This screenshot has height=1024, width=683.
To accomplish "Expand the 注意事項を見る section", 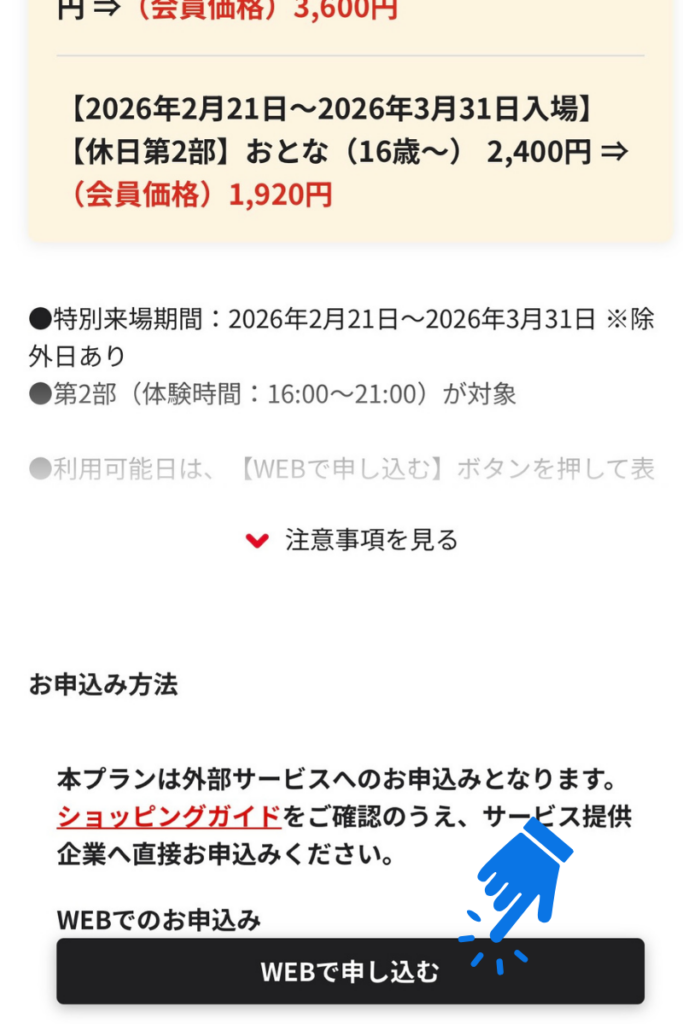I will pyautogui.click(x=352, y=540).
